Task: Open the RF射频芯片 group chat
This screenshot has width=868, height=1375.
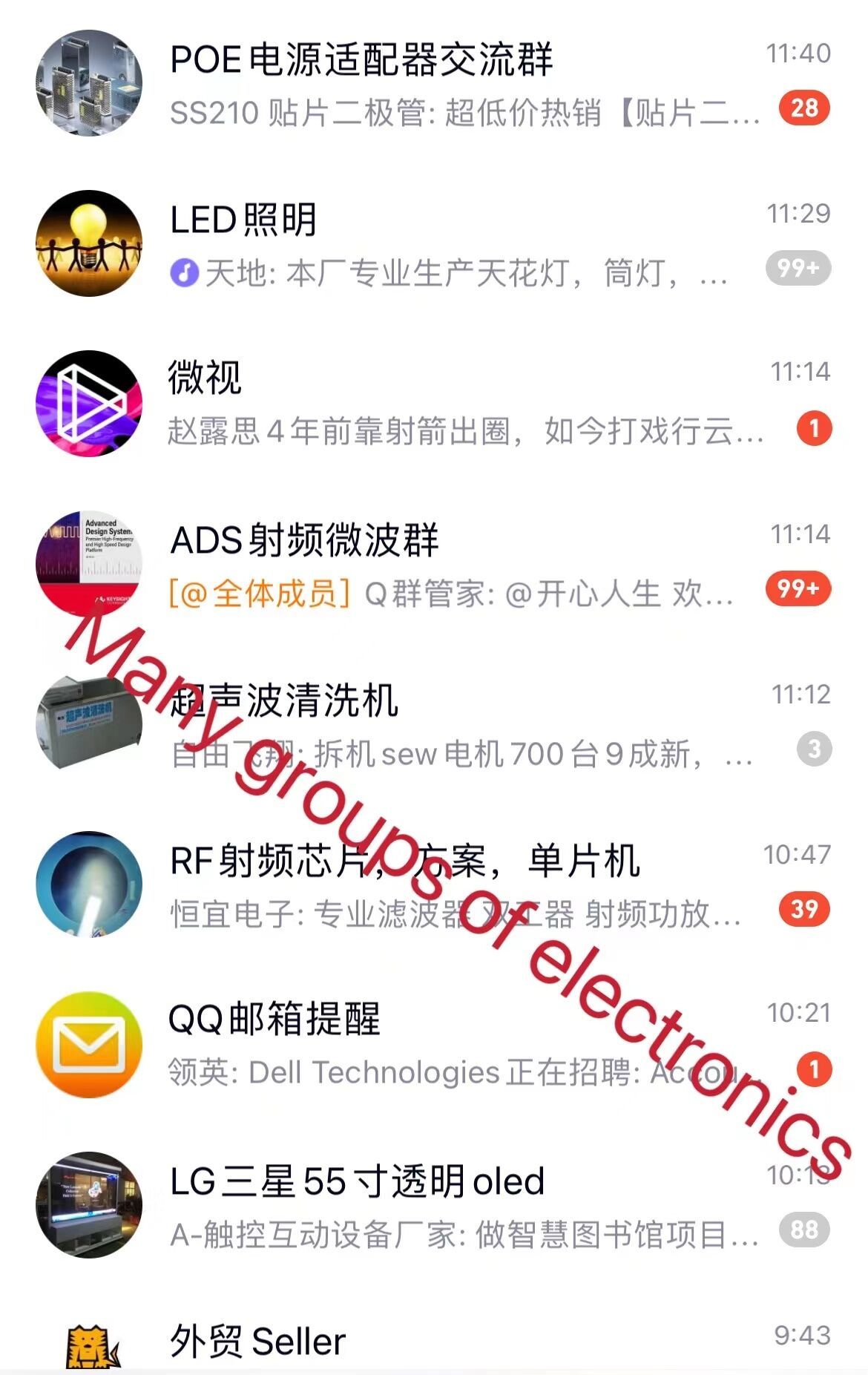Action: (x=445, y=885)
